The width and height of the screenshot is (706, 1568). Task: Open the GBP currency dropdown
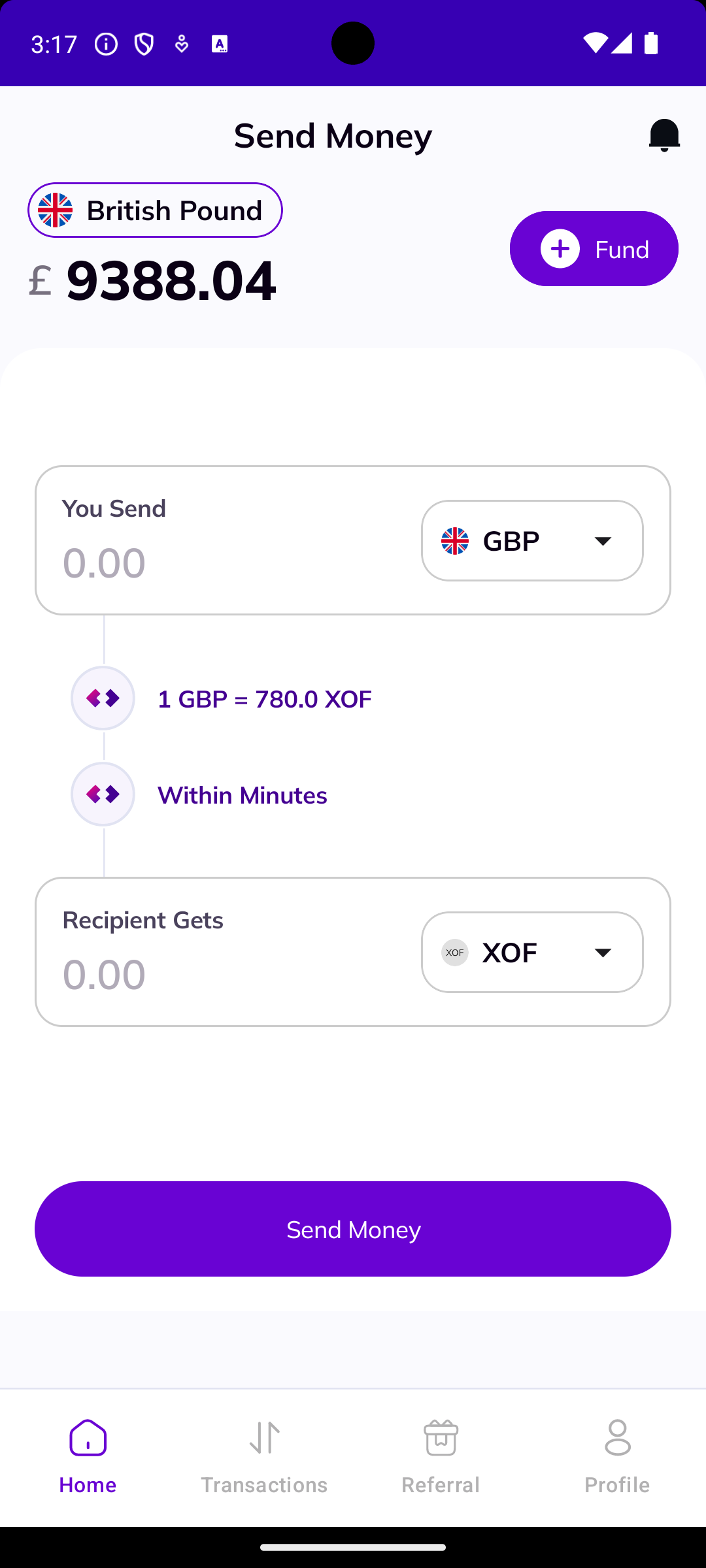tap(532, 541)
